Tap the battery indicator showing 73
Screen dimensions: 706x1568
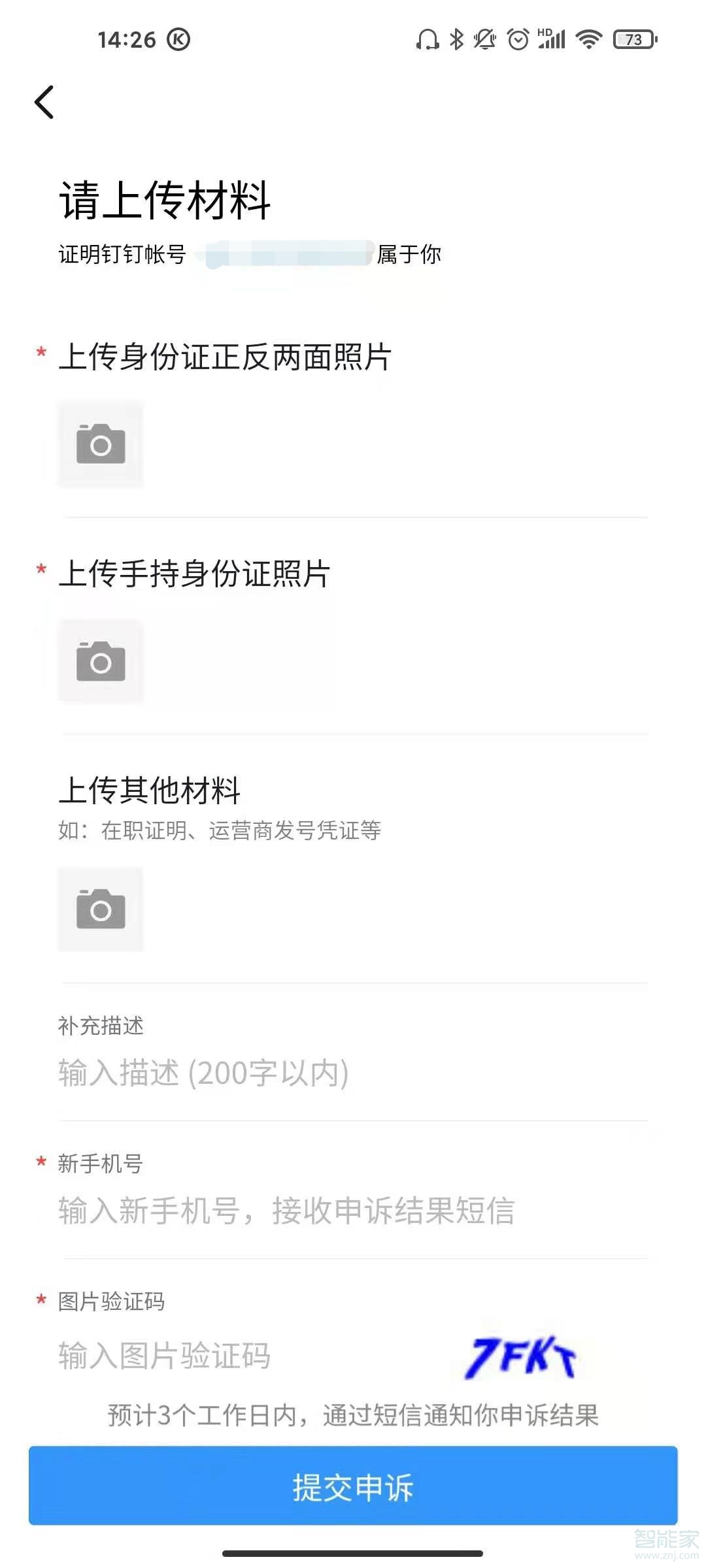(632, 39)
